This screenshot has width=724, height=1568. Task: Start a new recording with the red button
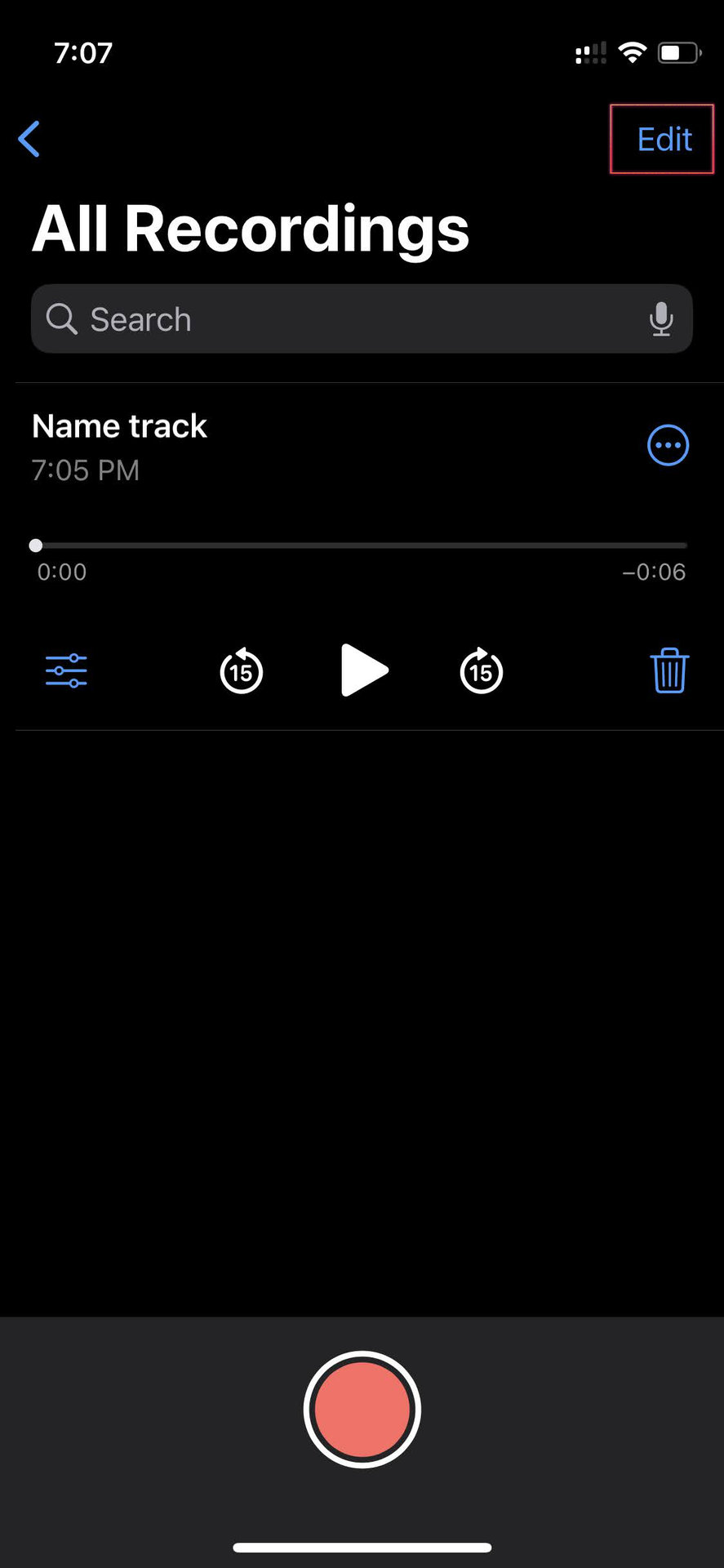point(362,1409)
